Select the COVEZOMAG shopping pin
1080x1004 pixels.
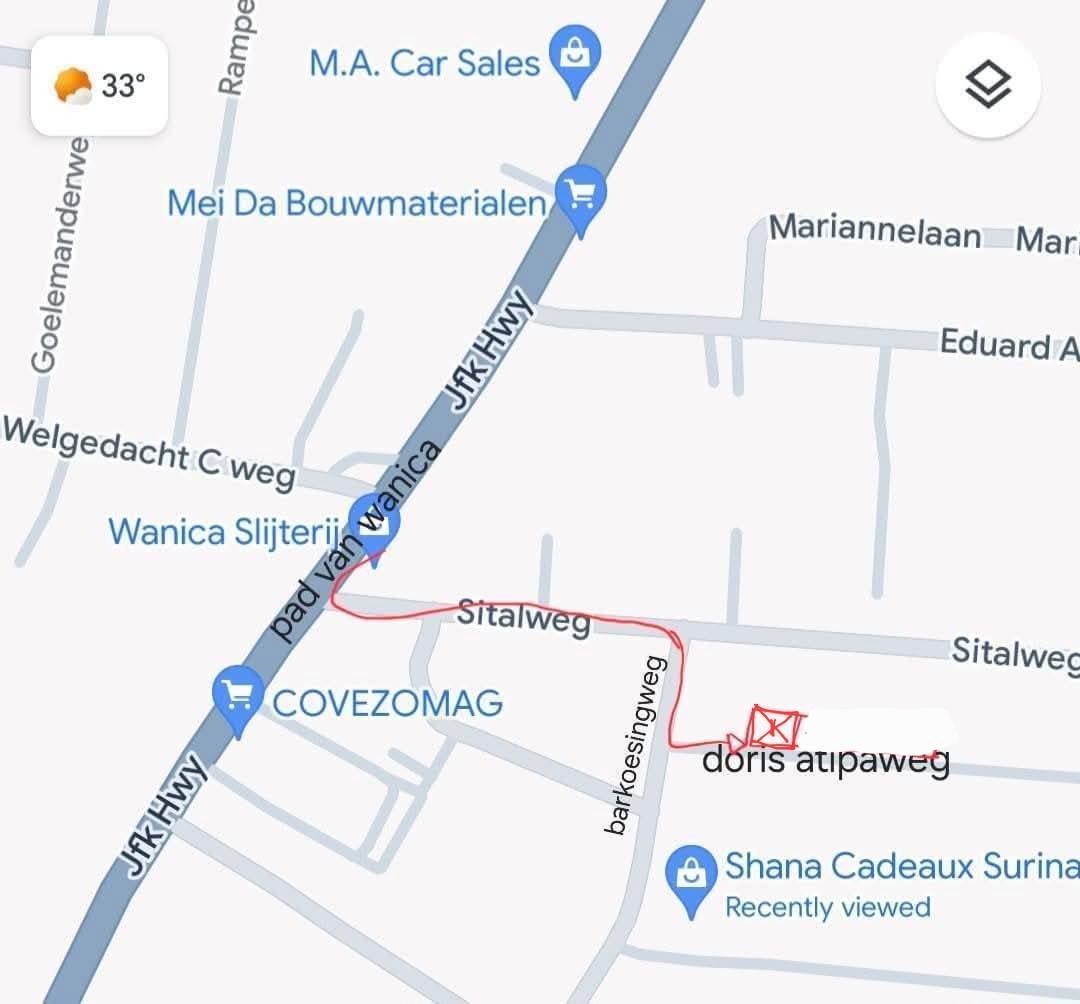tap(238, 694)
